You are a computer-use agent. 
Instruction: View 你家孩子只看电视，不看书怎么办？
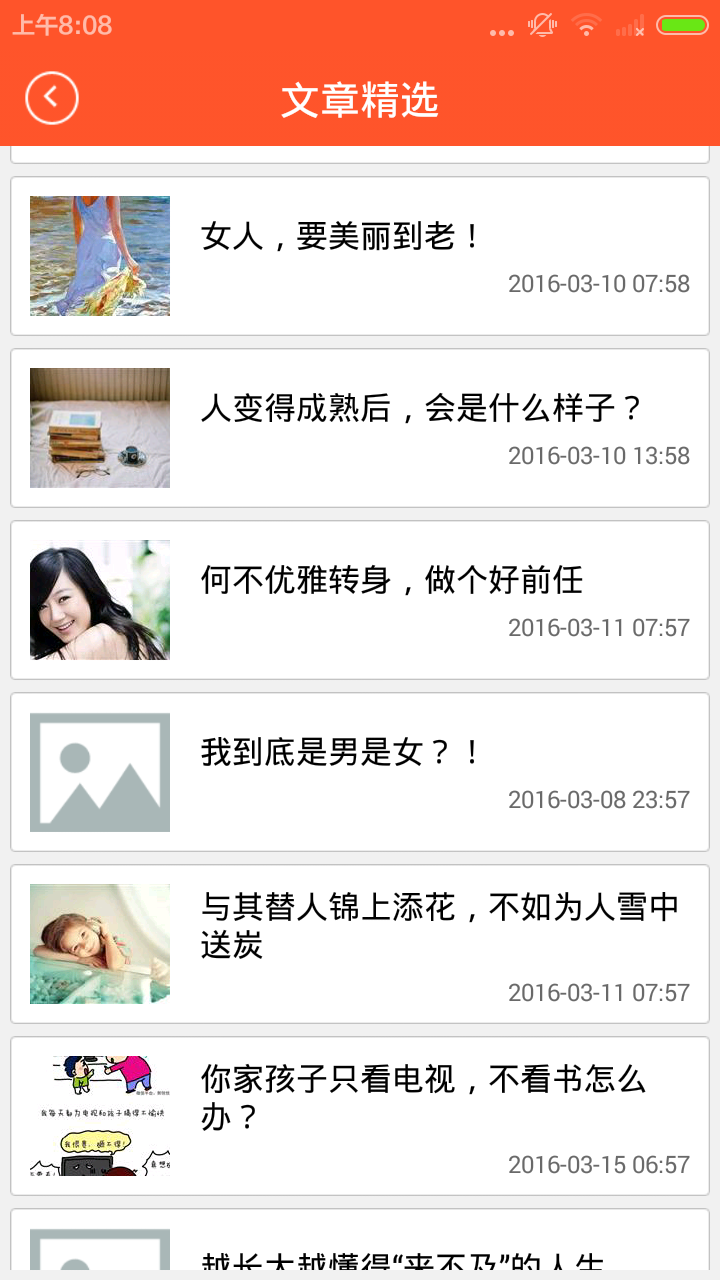360,1116
